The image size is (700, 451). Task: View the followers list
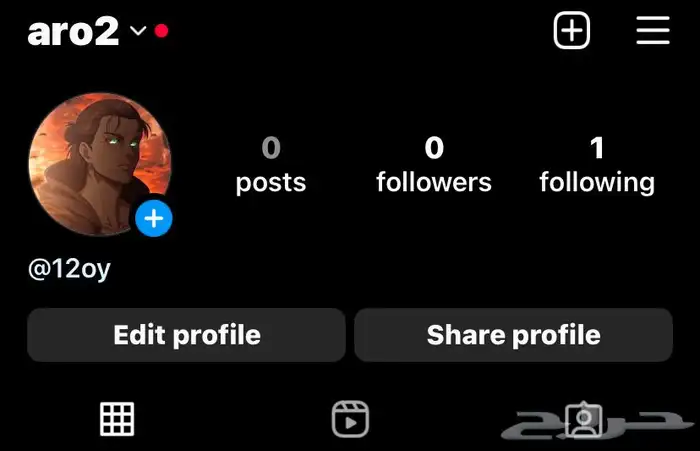433,165
